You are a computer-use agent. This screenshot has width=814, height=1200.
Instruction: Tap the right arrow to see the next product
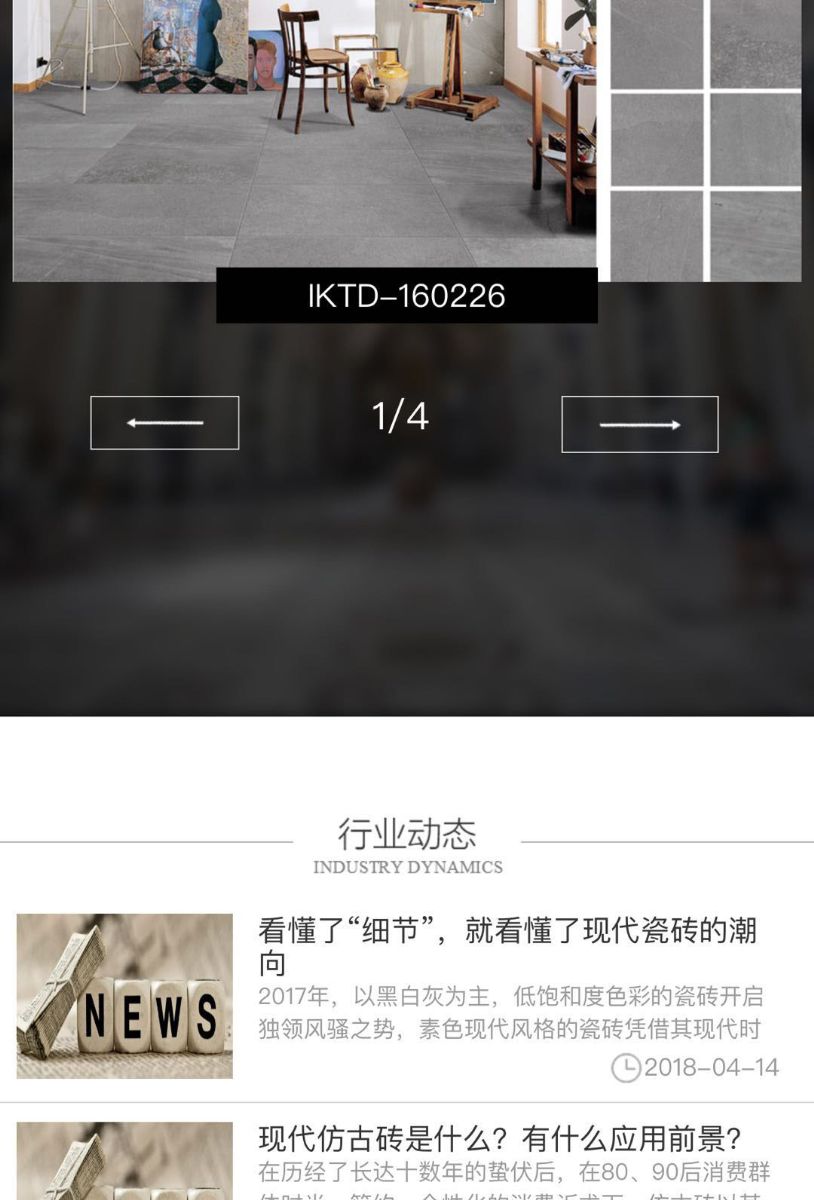point(639,424)
